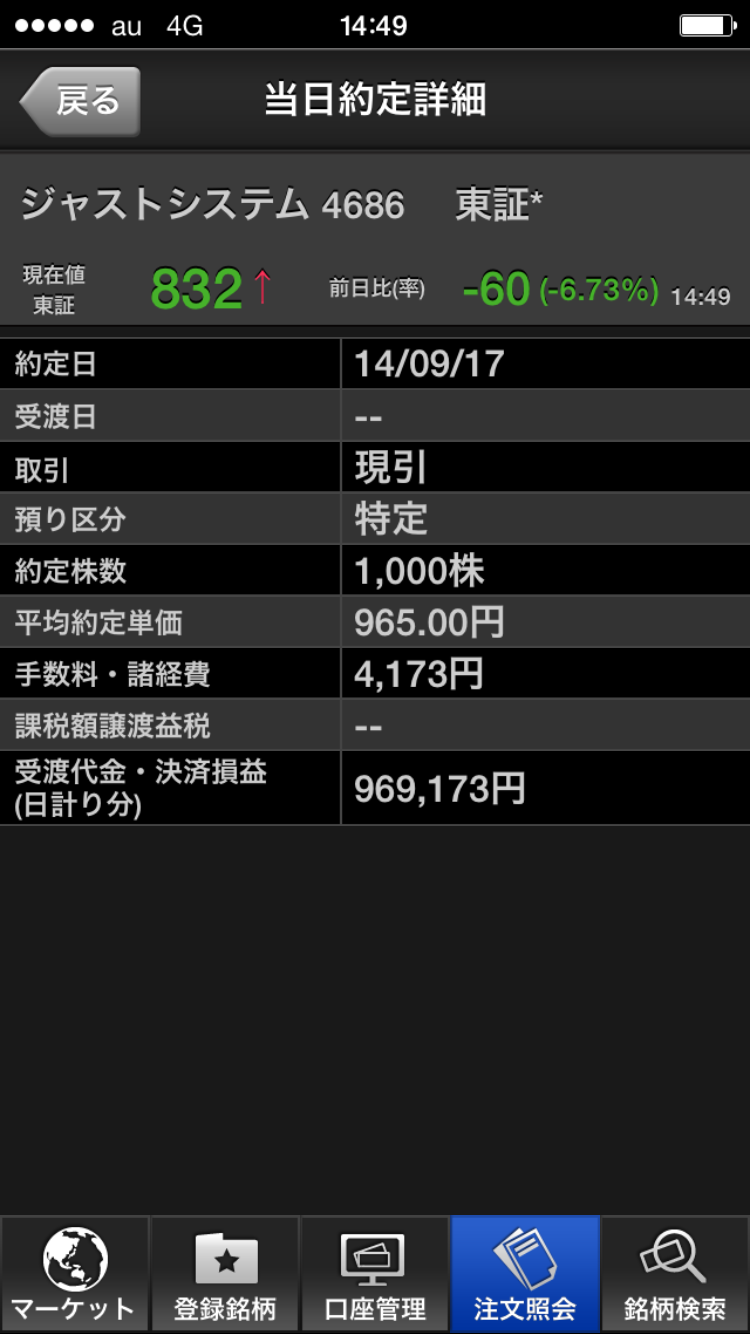Switch to the 口座管理 tab
The width and height of the screenshot is (750, 1334).
coord(375,1274)
